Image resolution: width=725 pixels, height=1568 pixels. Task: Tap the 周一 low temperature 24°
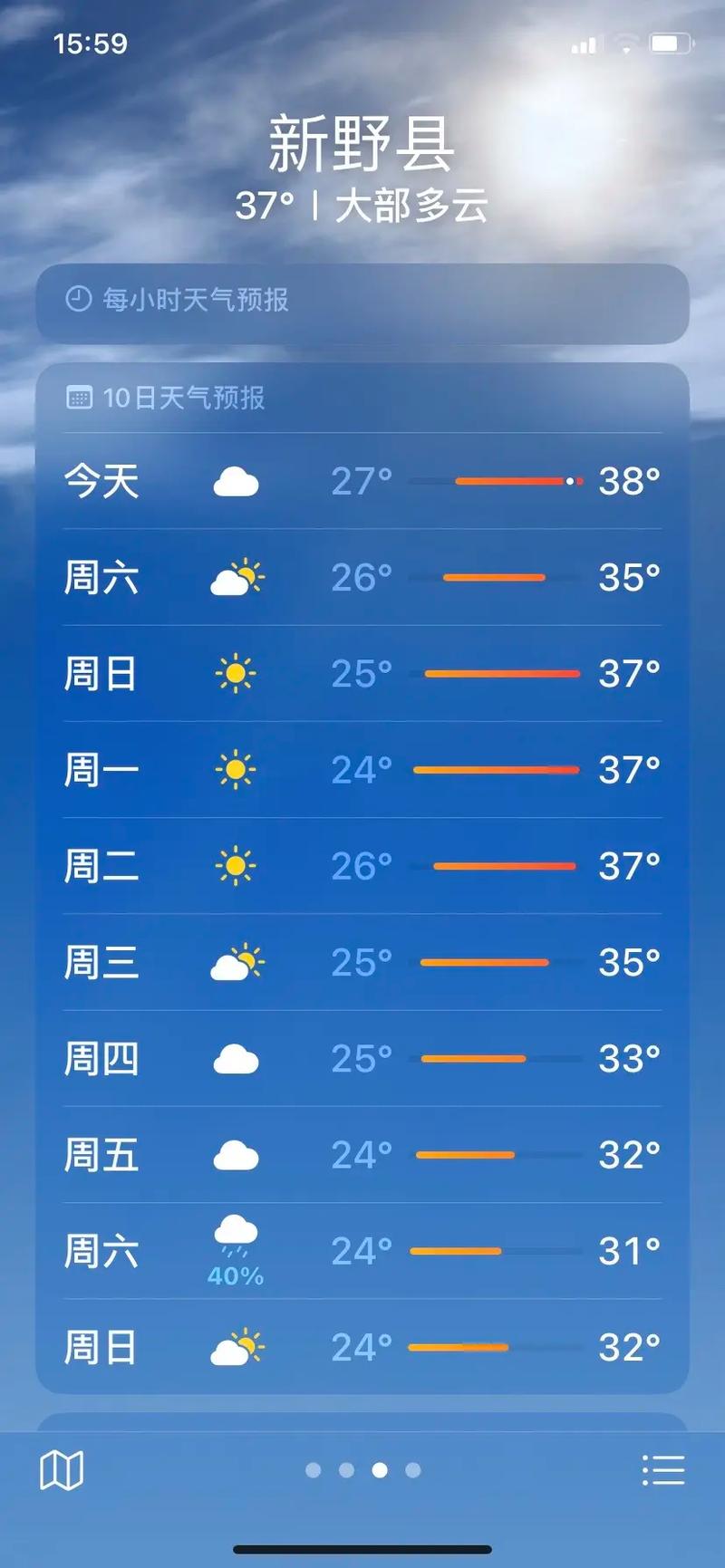point(361,770)
